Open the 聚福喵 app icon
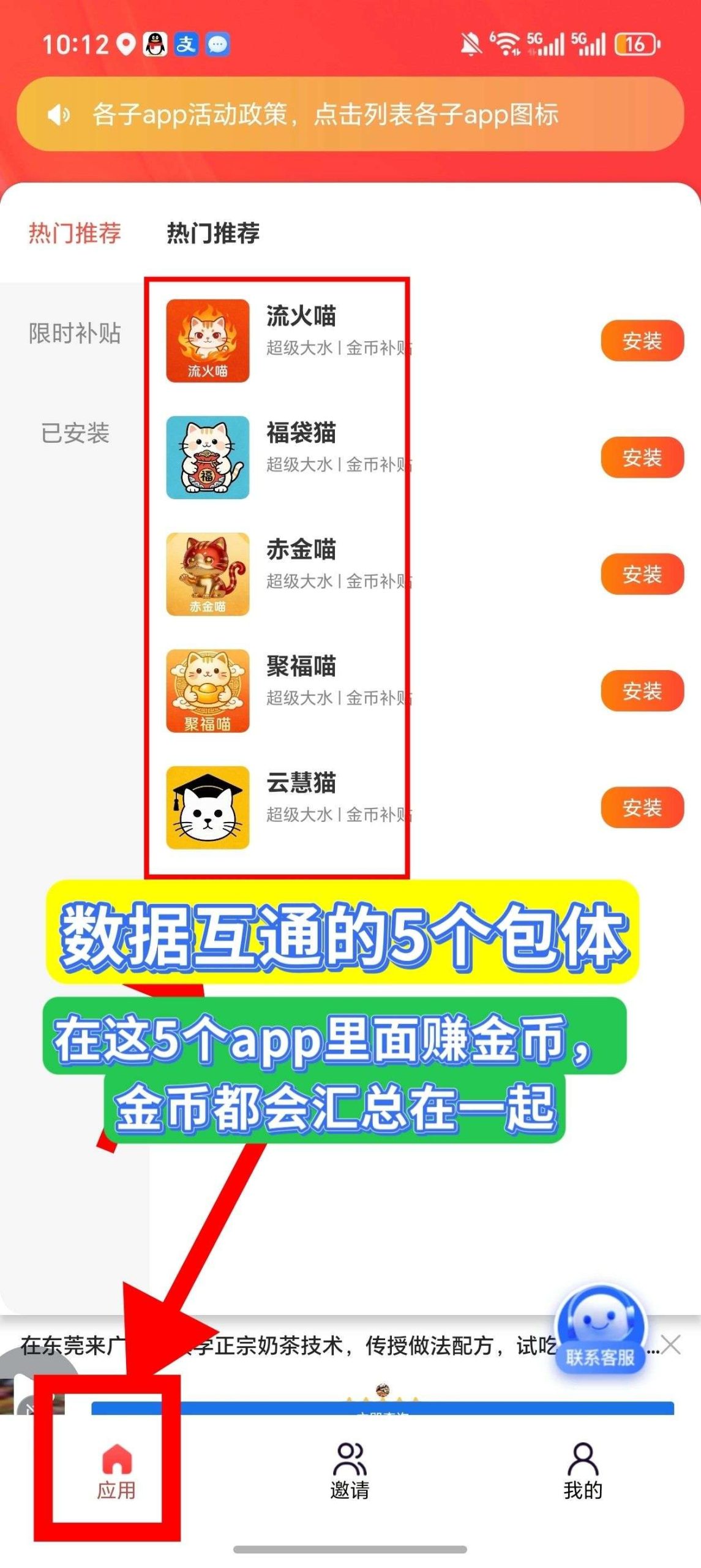 point(208,691)
